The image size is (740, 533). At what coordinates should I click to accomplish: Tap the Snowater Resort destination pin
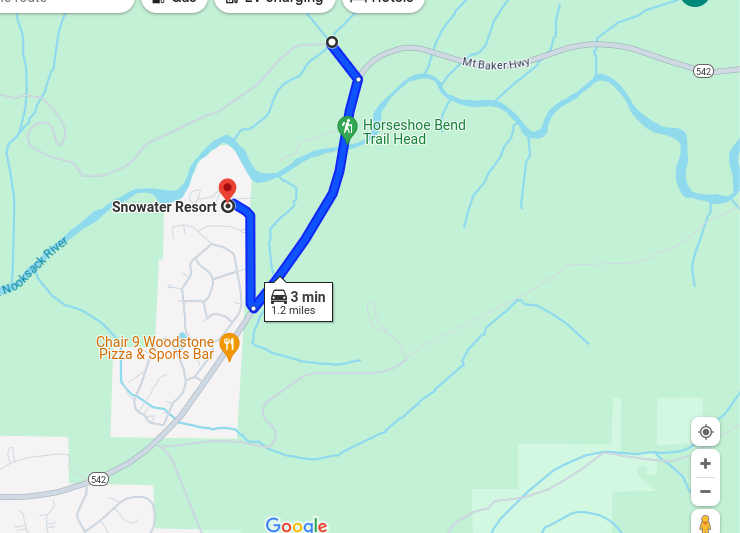point(227,190)
